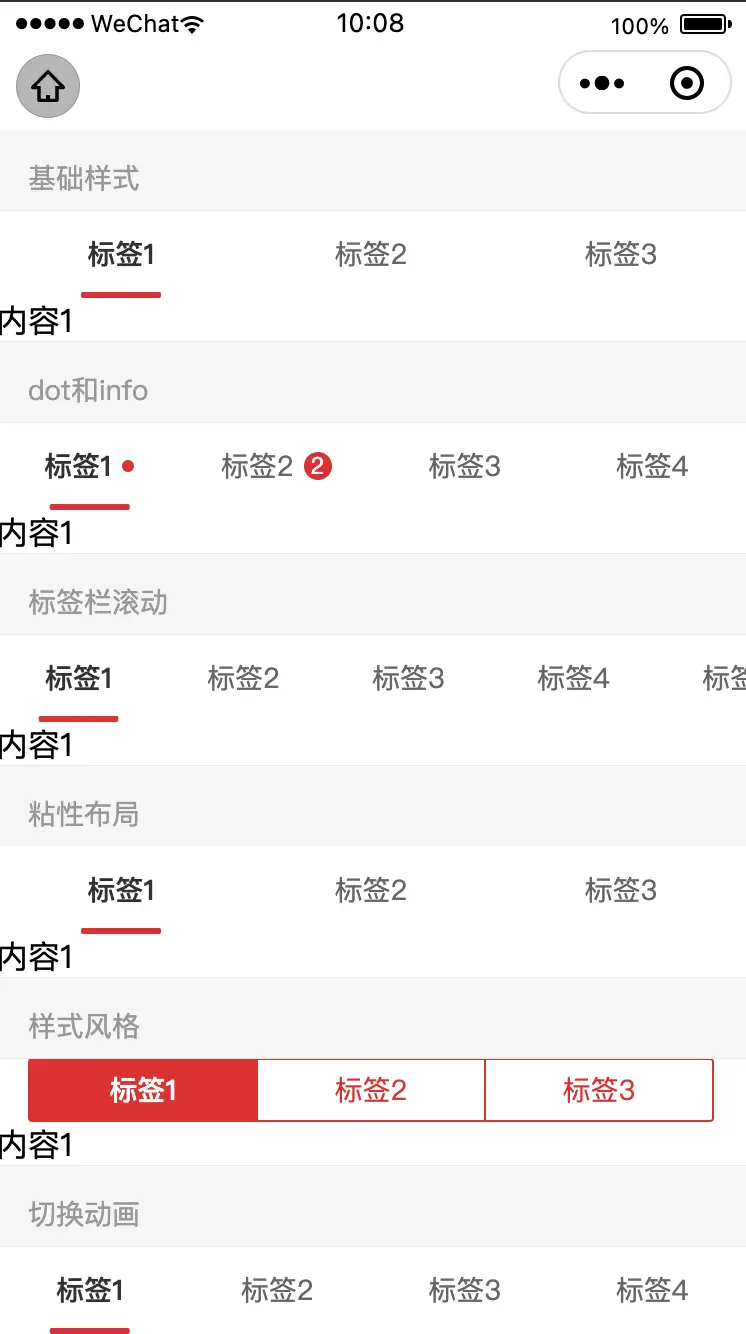Close the mini program via circle icon
The height and width of the screenshot is (1334, 746).
[687, 83]
